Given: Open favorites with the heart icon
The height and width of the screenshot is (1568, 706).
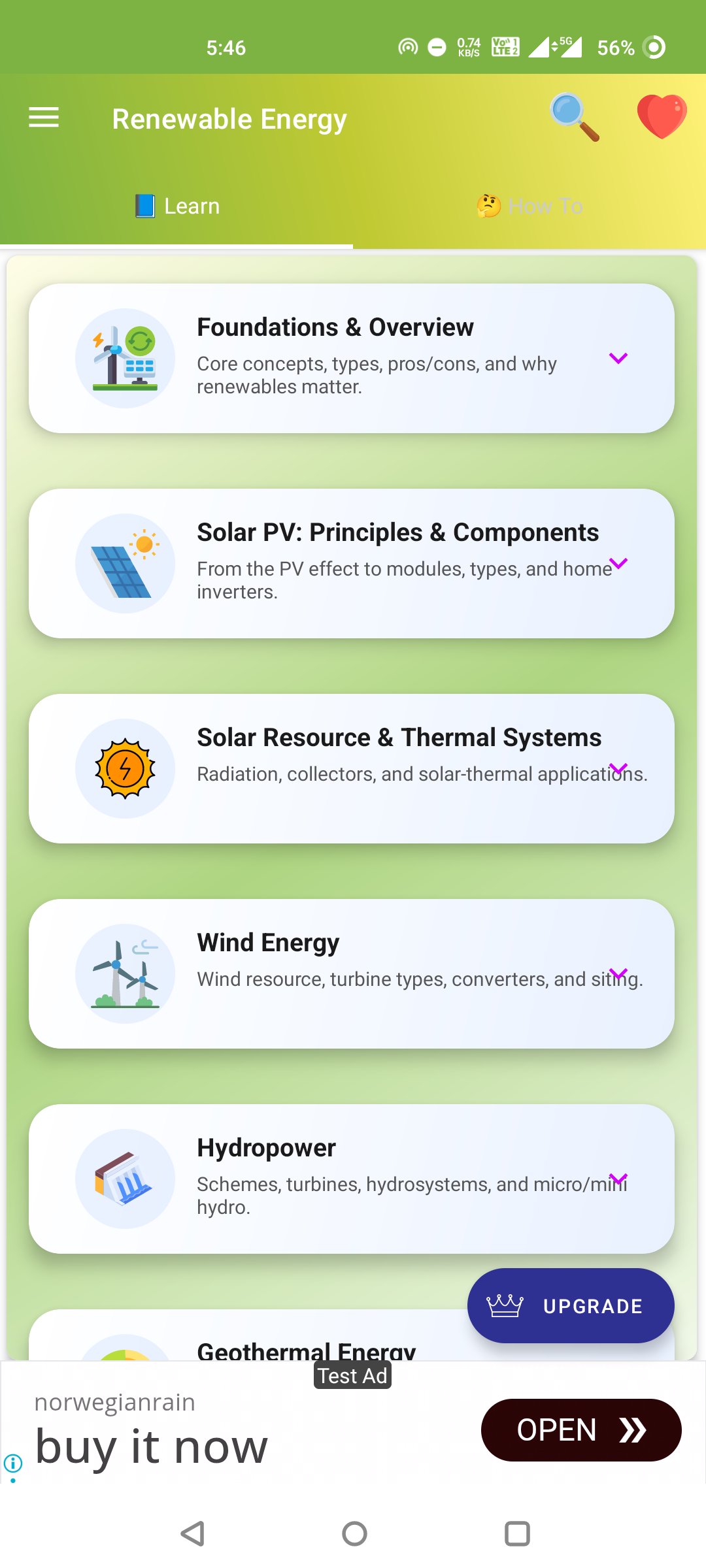Looking at the screenshot, I should point(662,116).
